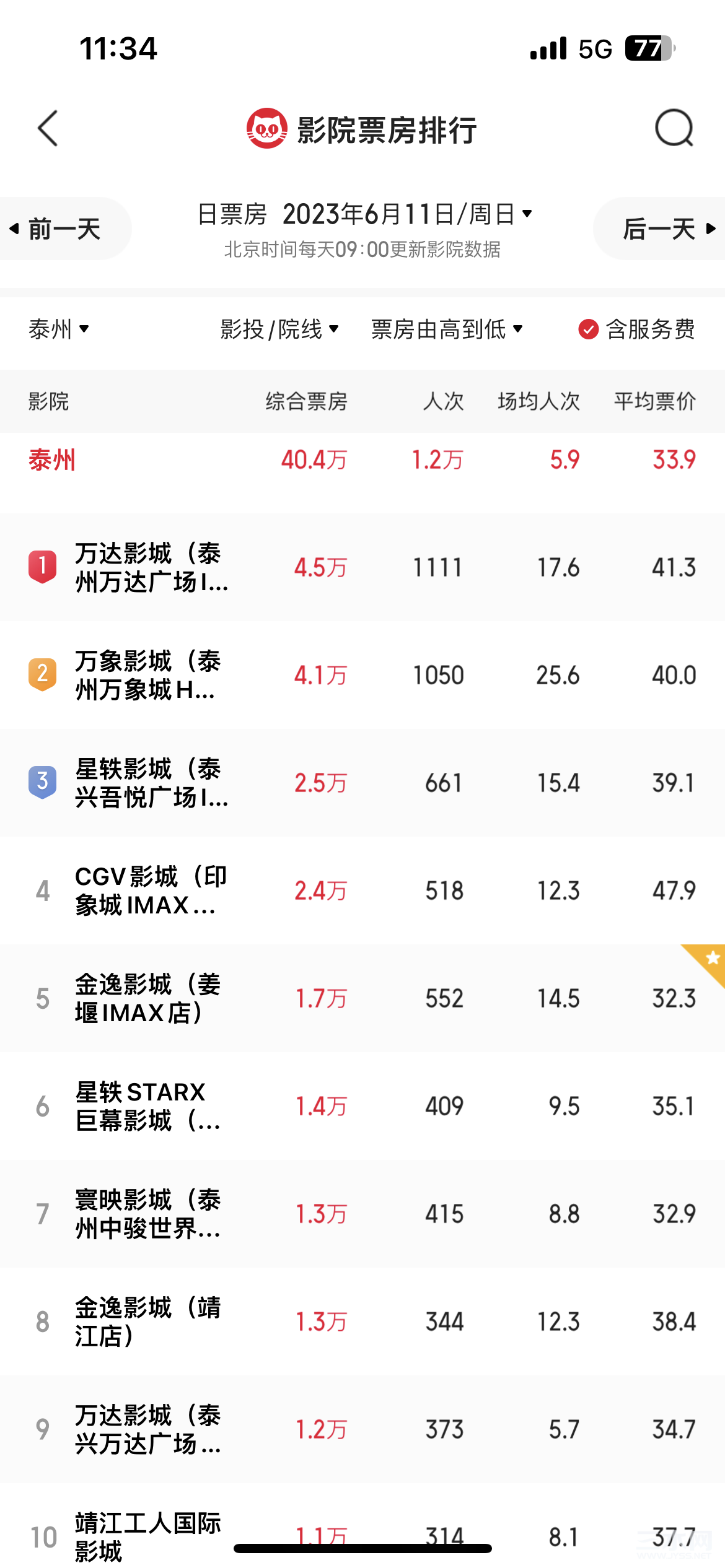
Task: Go back using the back arrow
Action: pyautogui.click(x=48, y=129)
